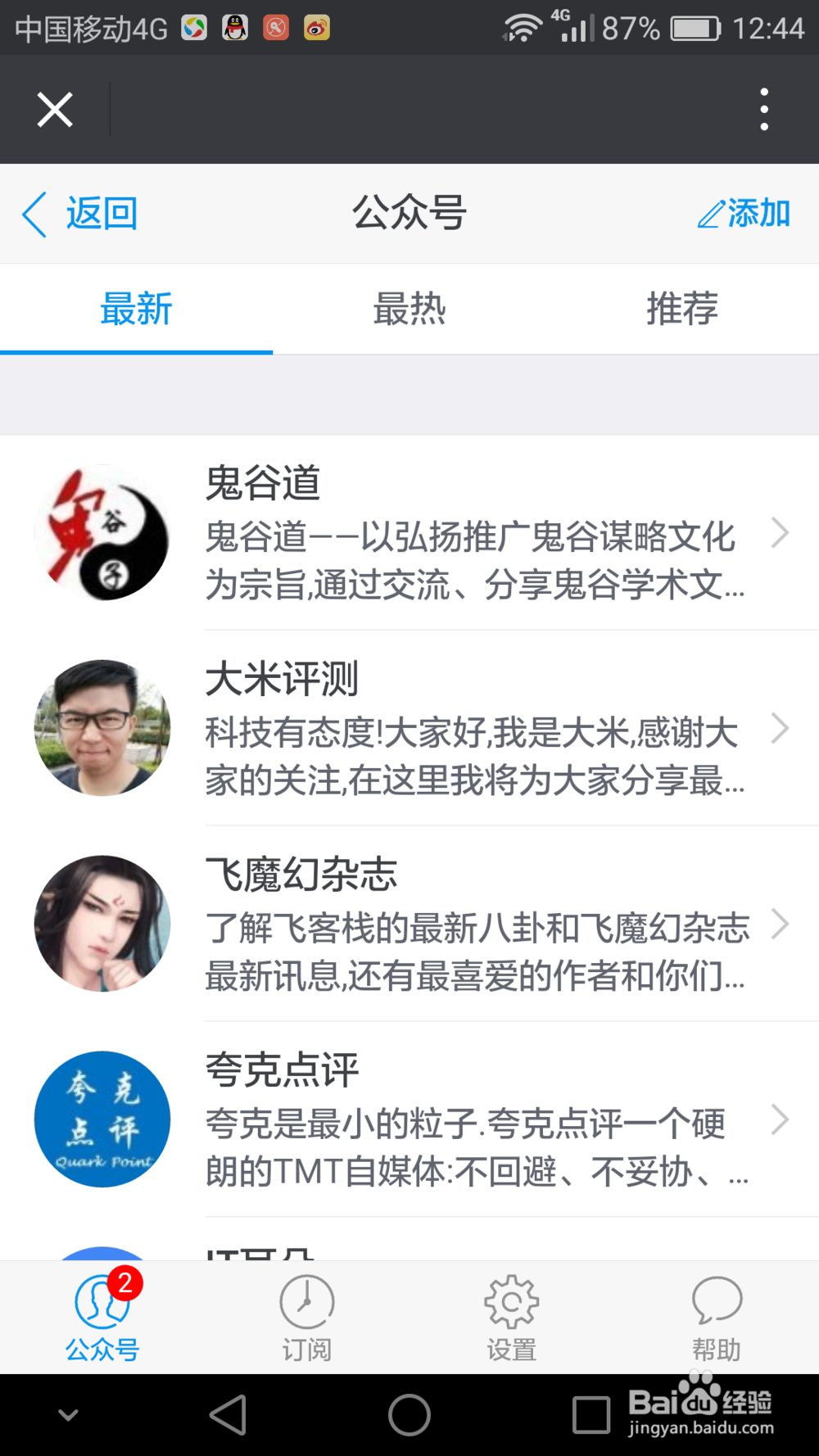Tap the QQ penguin icon in status bar
Viewport: 819px width, 1456px height.
[235, 27]
